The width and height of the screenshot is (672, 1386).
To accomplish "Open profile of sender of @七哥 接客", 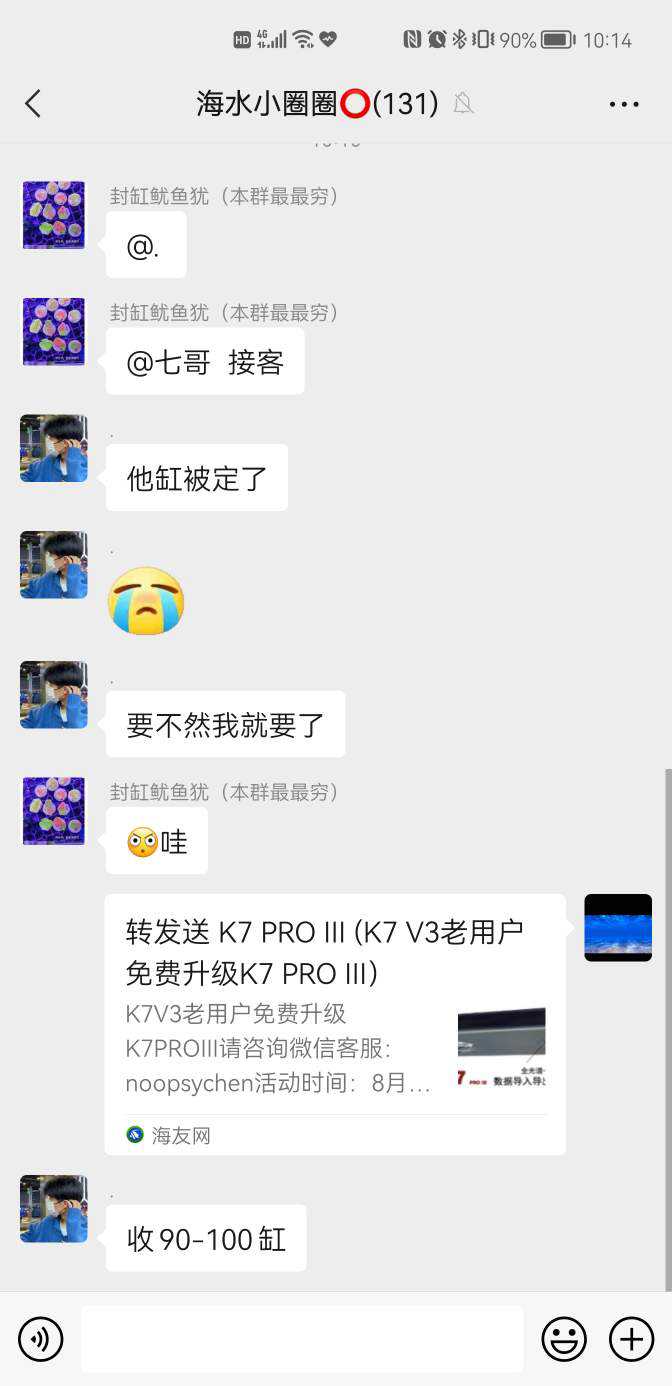I will click(x=54, y=331).
